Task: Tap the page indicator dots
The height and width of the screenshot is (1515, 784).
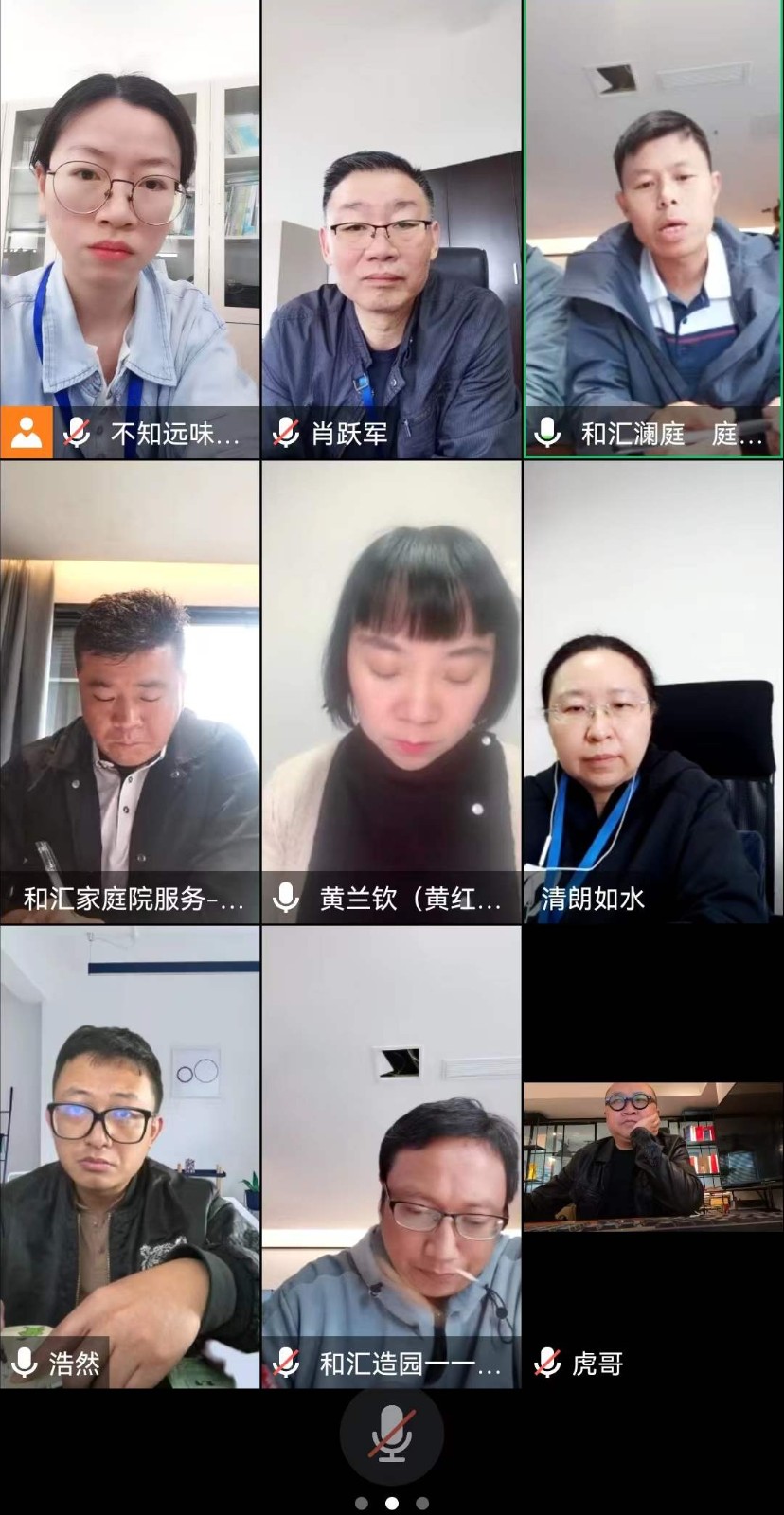Action: tap(391, 1503)
